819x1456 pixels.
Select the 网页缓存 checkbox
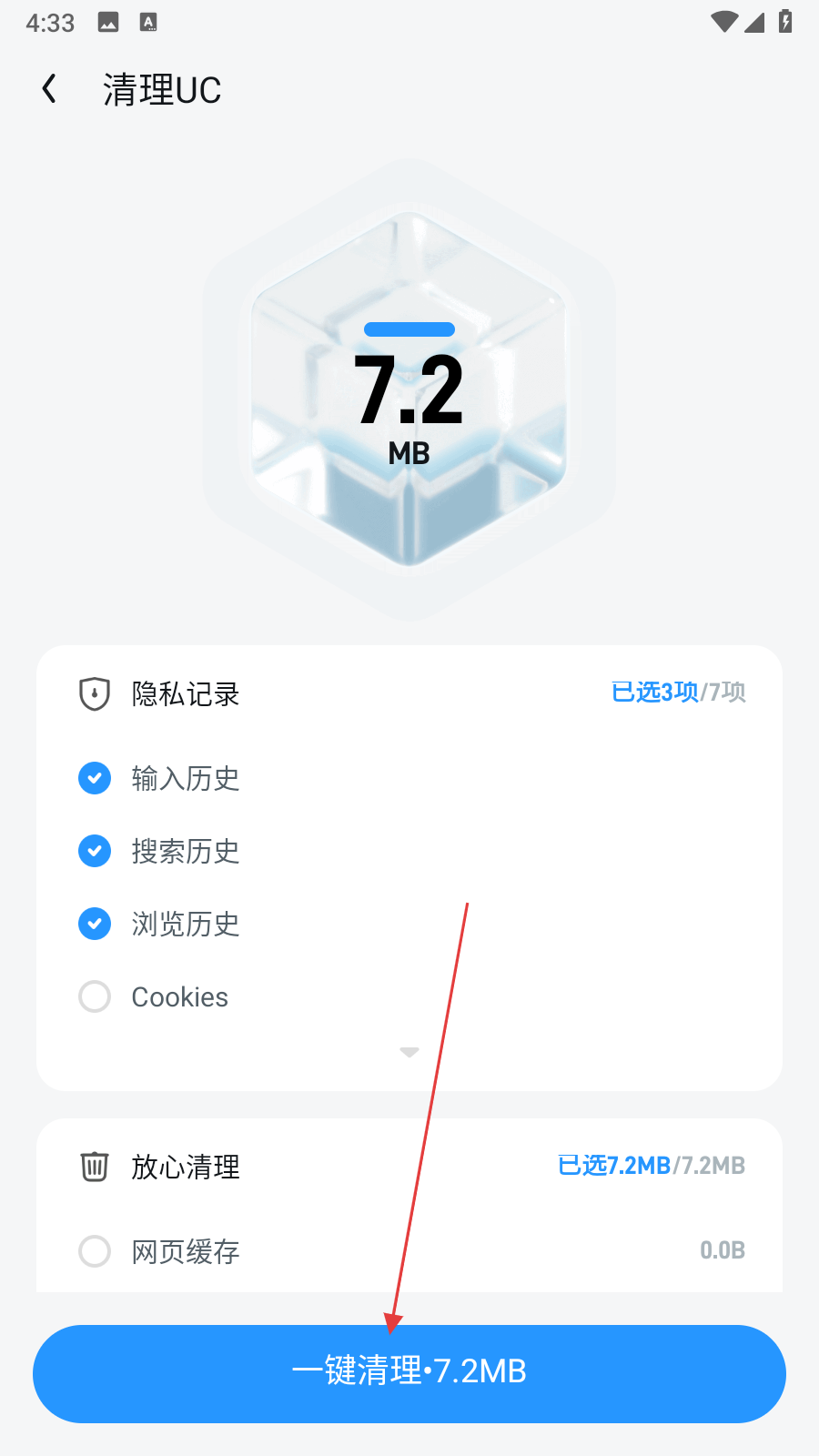pyautogui.click(x=95, y=1251)
